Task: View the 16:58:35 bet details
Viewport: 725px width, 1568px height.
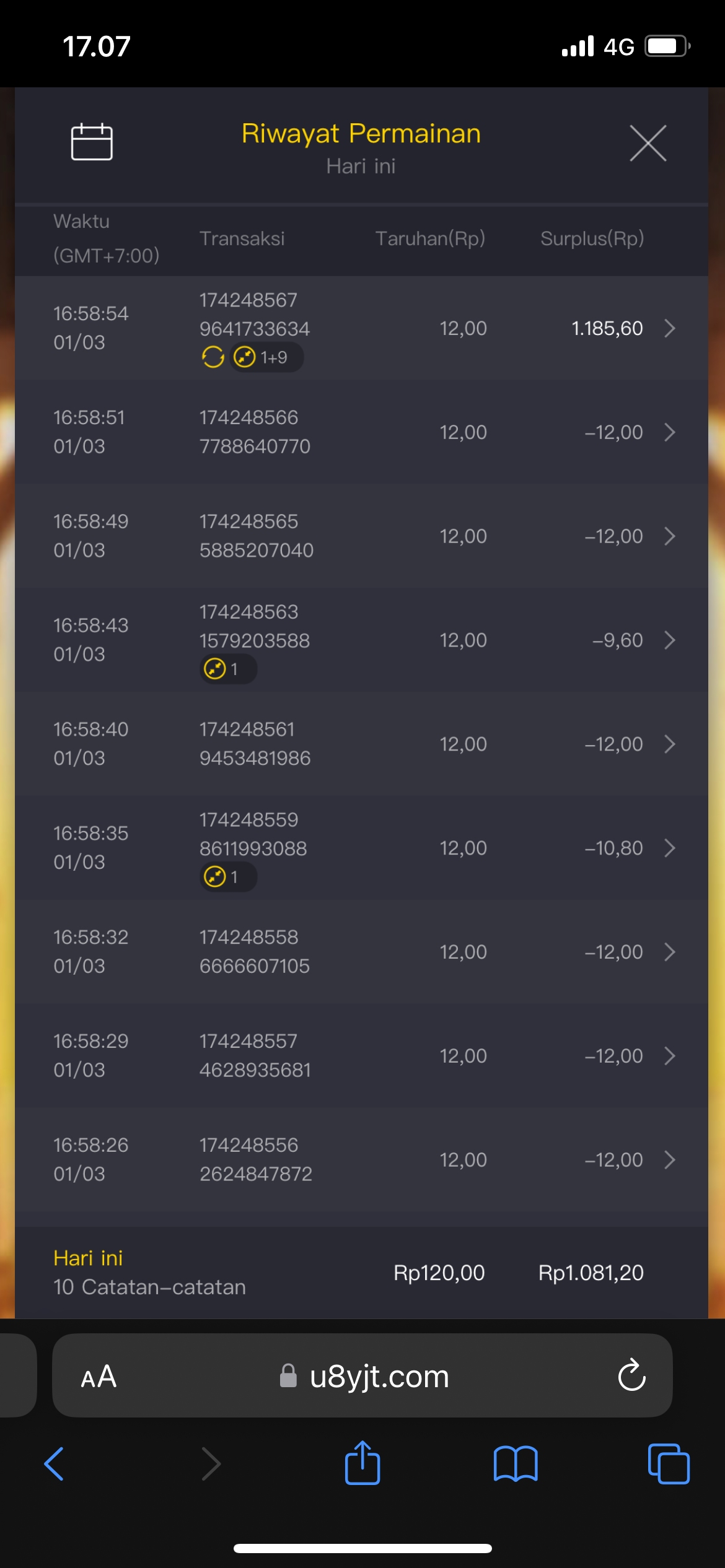Action: point(669,848)
